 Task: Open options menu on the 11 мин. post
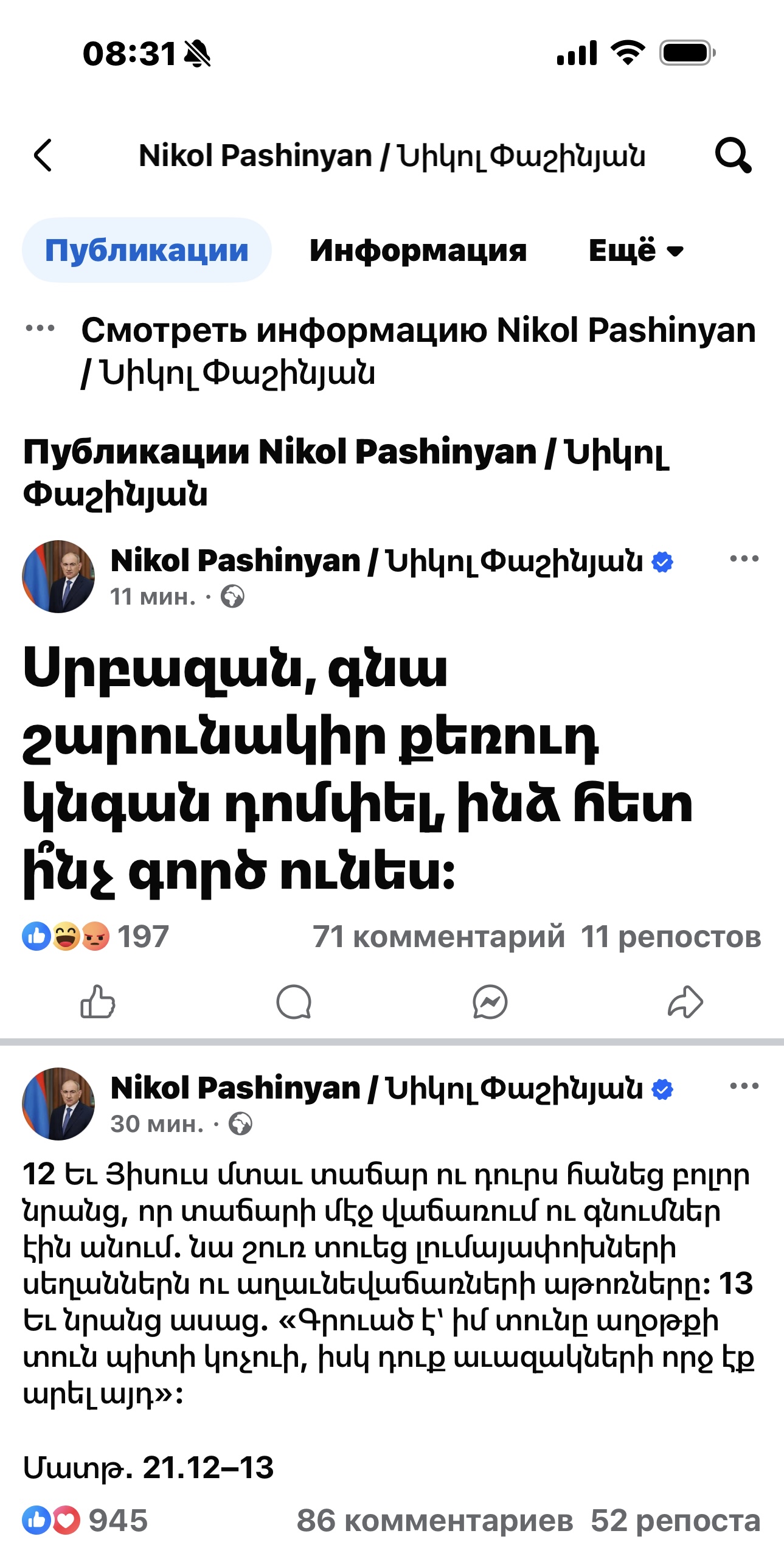[x=744, y=559]
